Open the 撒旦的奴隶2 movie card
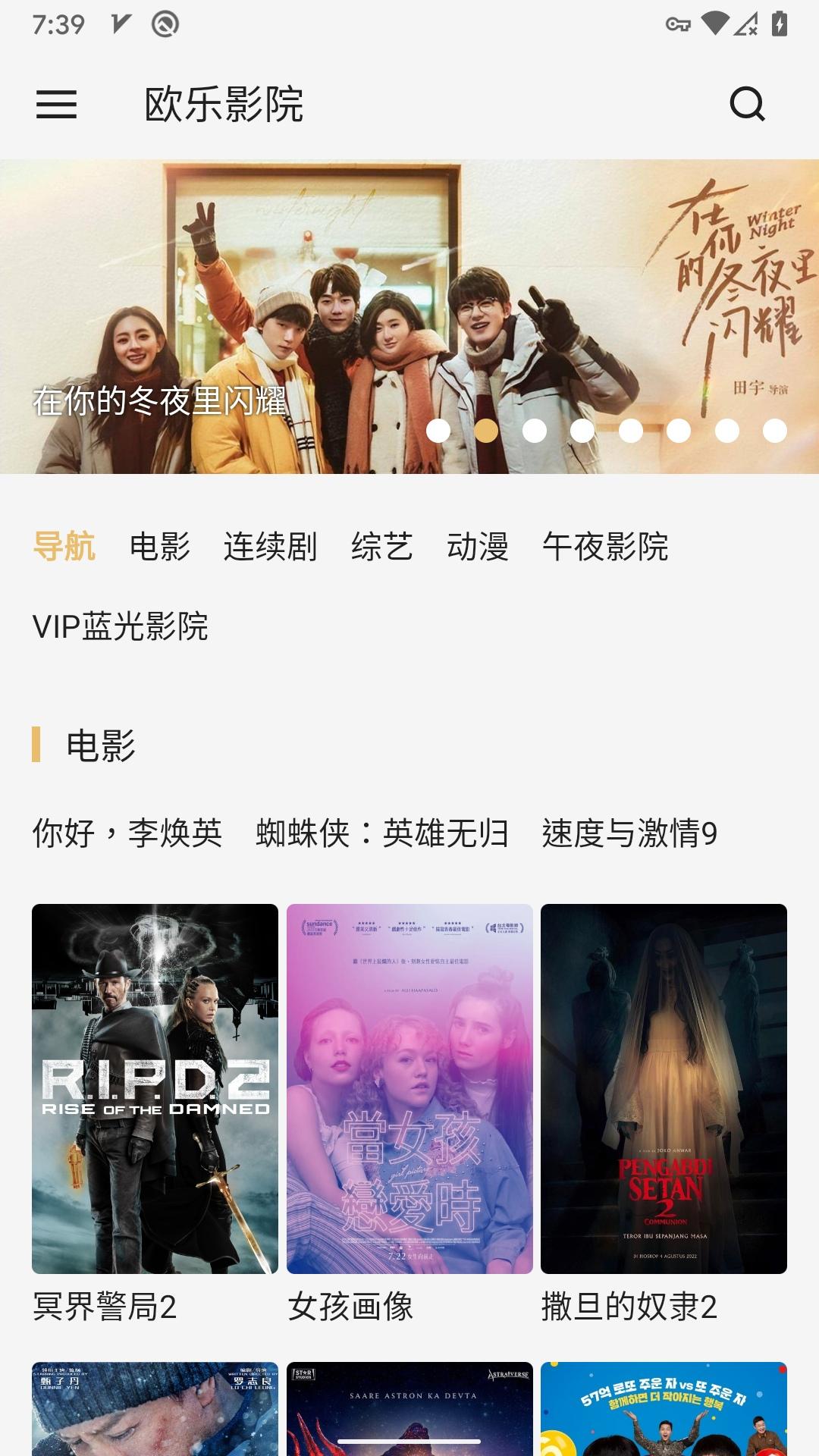Image resolution: width=819 pixels, height=1456 pixels. click(664, 1089)
